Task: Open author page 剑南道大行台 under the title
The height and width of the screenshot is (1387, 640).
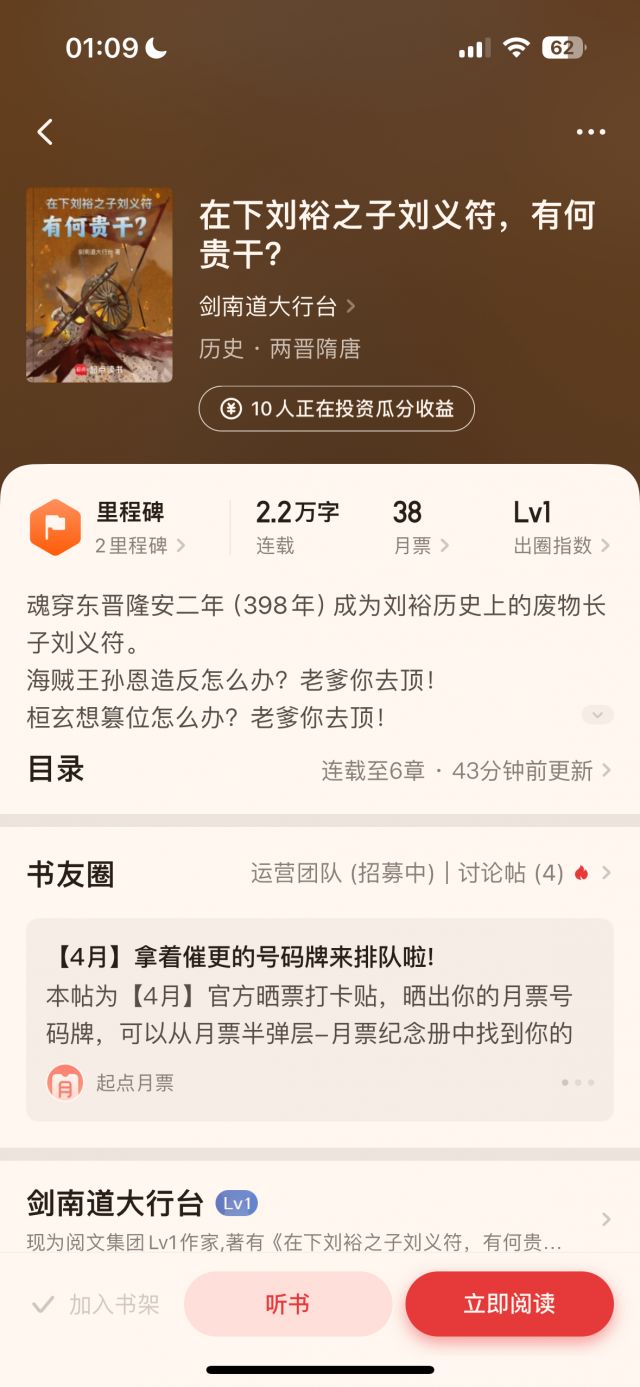Action: [277, 306]
